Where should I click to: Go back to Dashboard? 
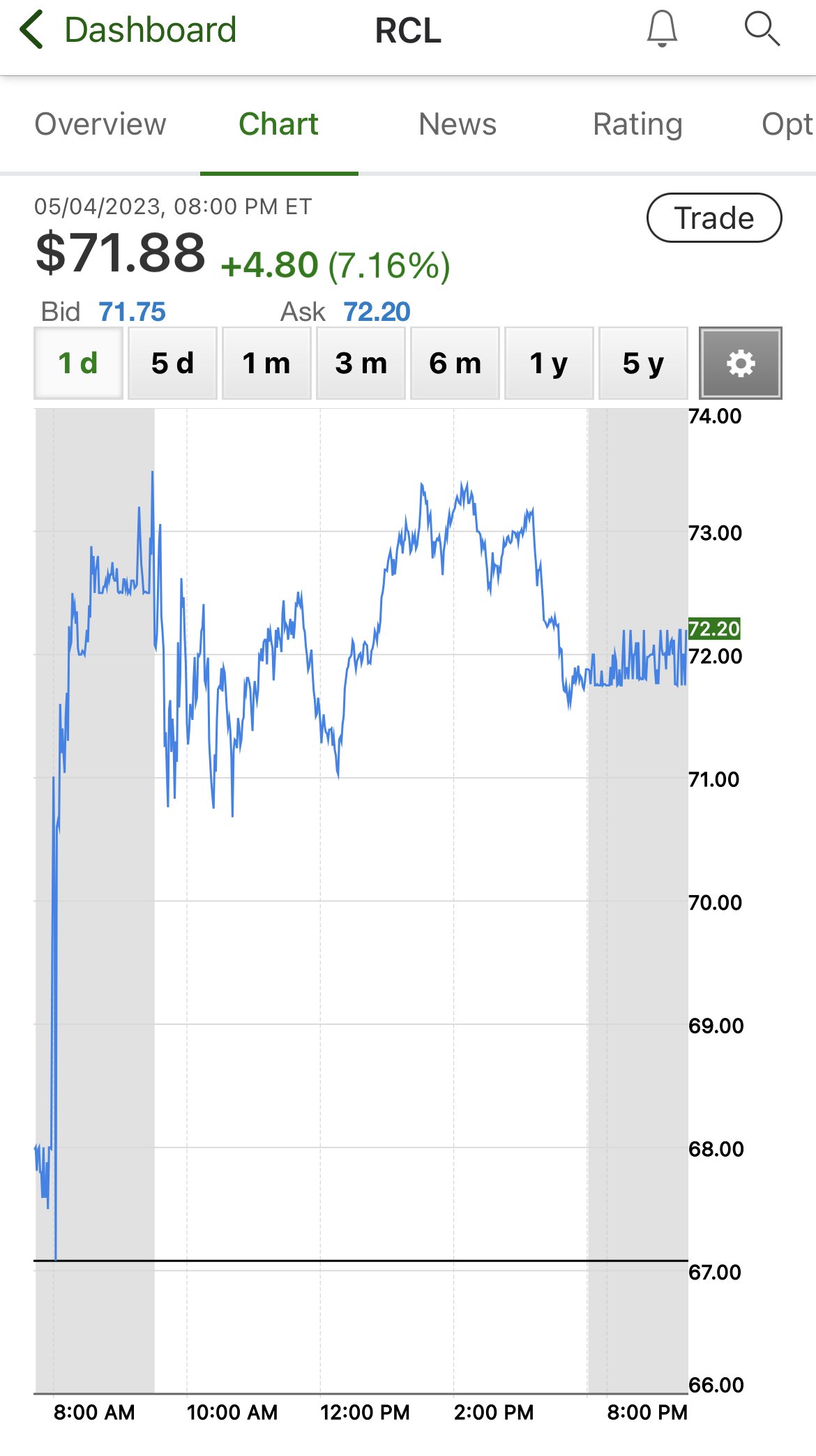128,30
